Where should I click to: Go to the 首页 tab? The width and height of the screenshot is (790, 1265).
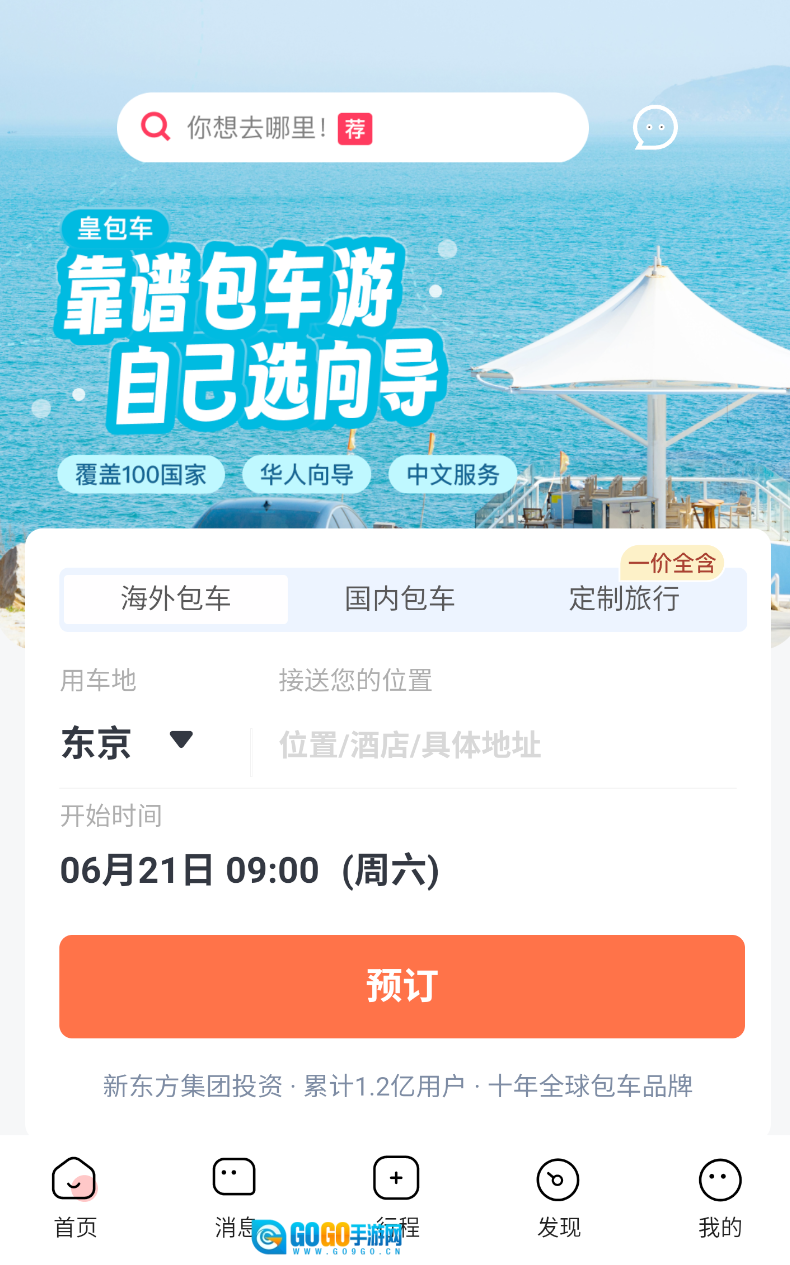coord(75,1198)
